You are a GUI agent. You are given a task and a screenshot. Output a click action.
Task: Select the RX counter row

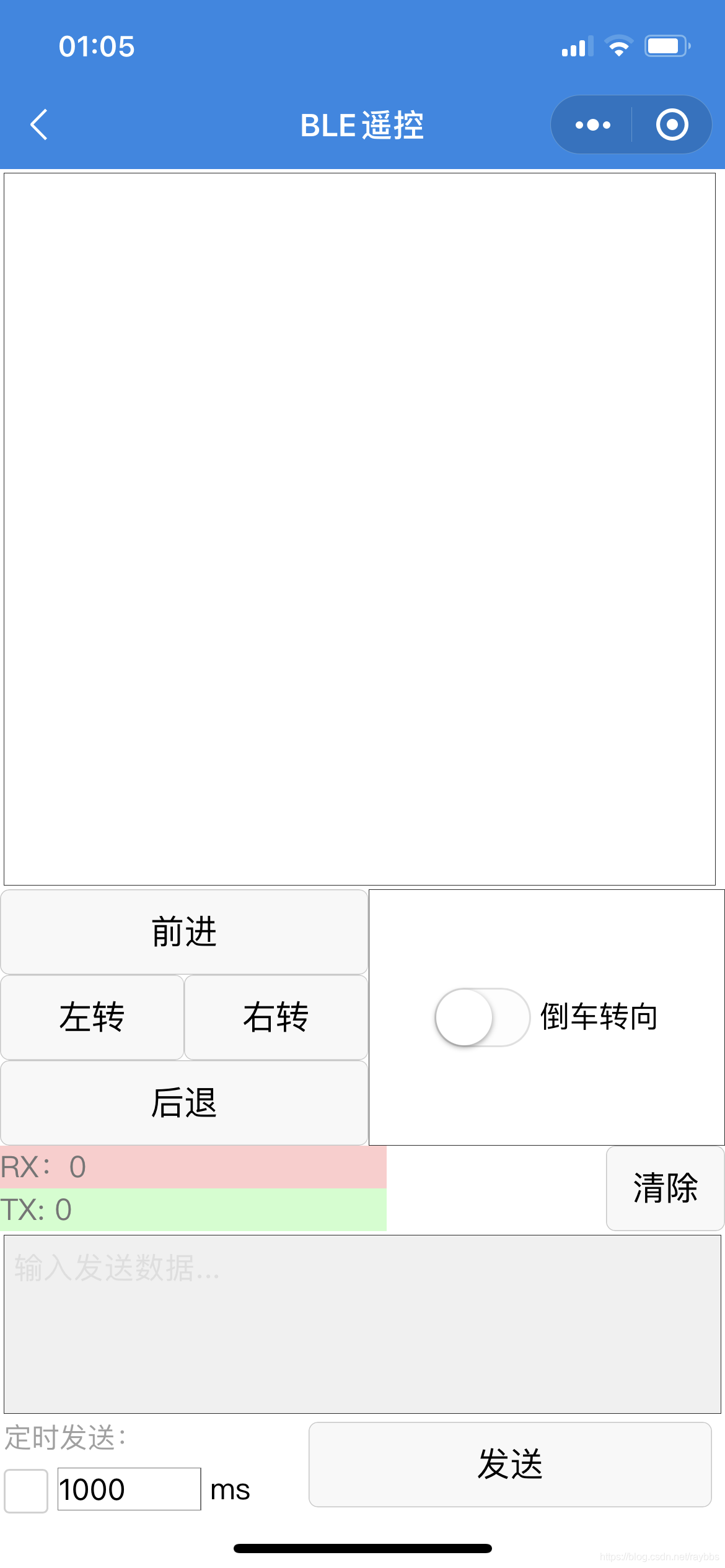pyautogui.click(x=192, y=1167)
